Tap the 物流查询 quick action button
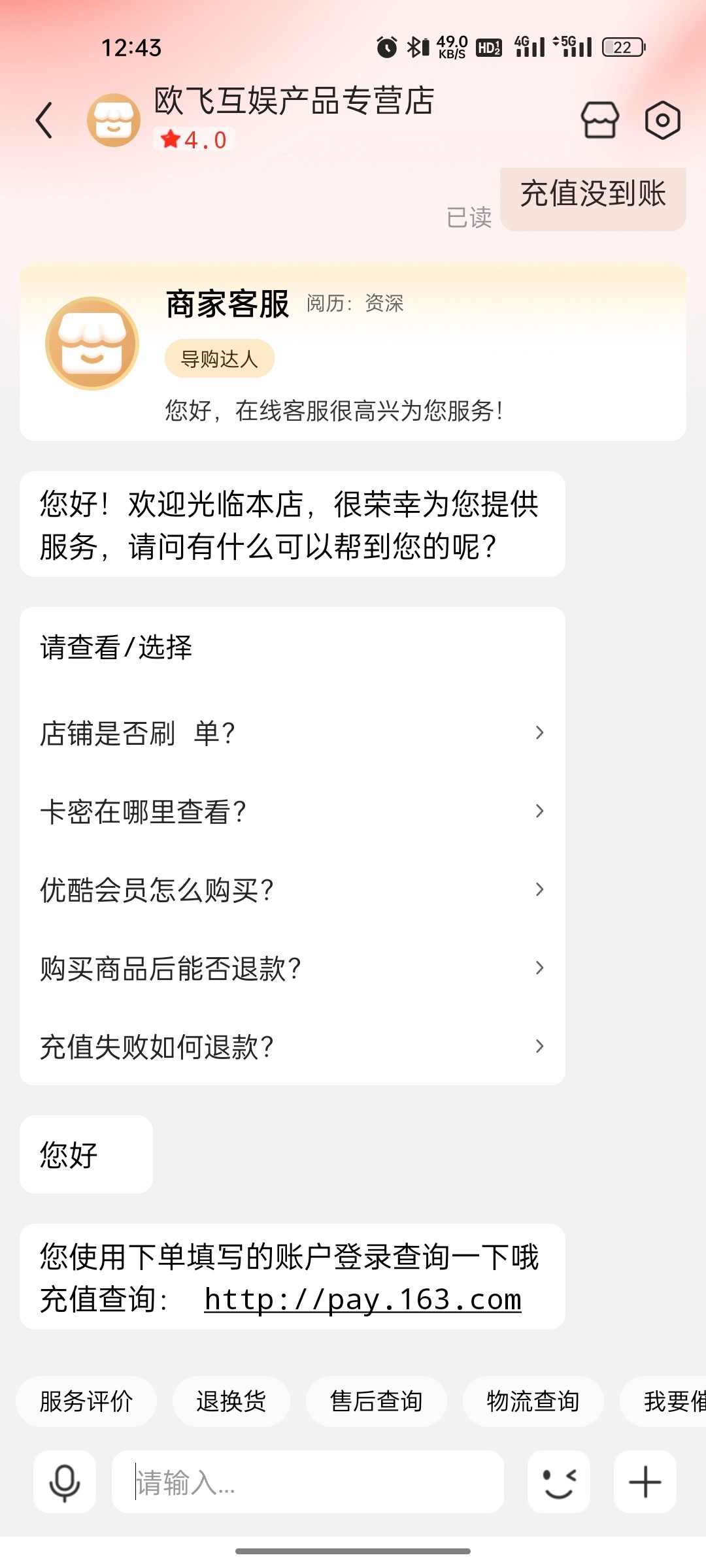706x1568 pixels. point(533,1401)
